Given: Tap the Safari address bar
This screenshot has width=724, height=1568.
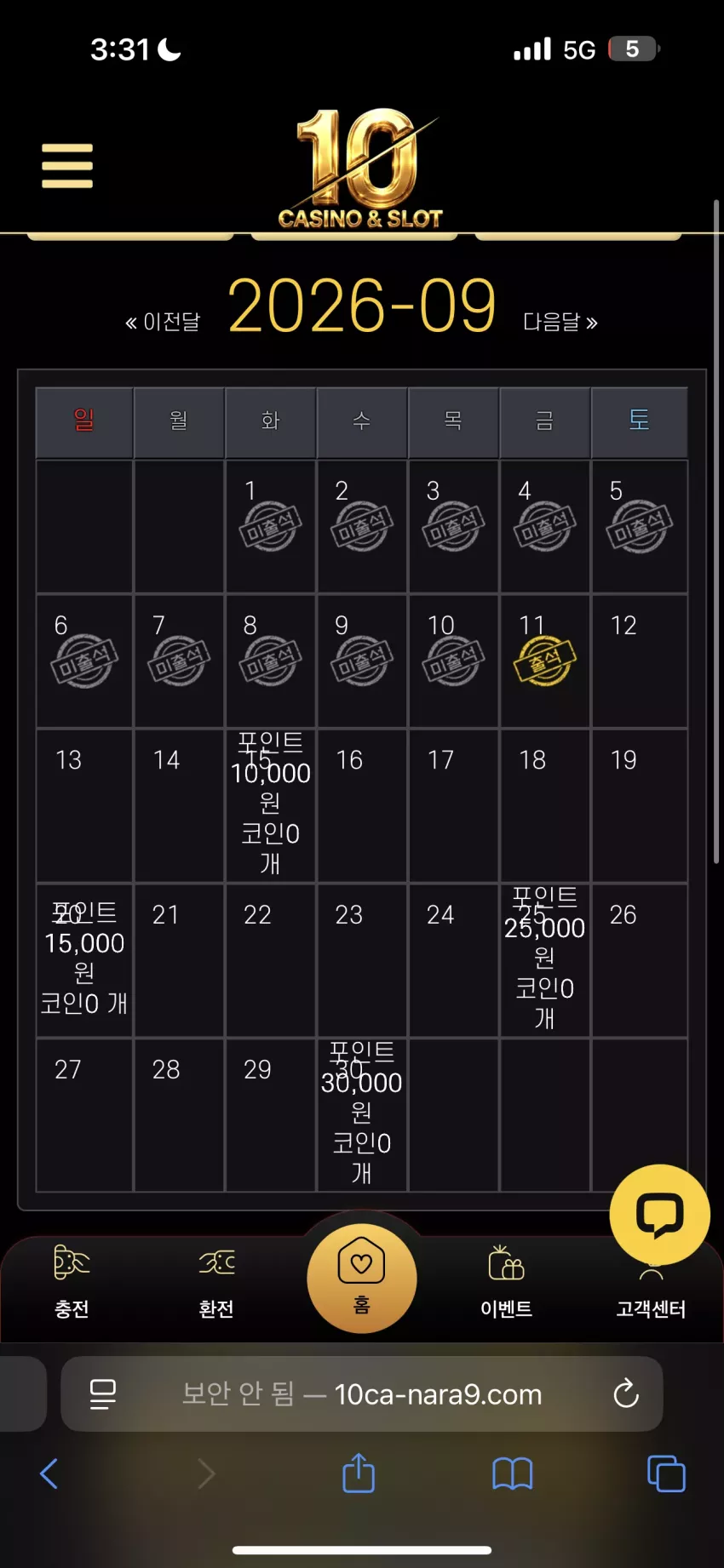Looking at the screenshot, I should coord(362,1394).
